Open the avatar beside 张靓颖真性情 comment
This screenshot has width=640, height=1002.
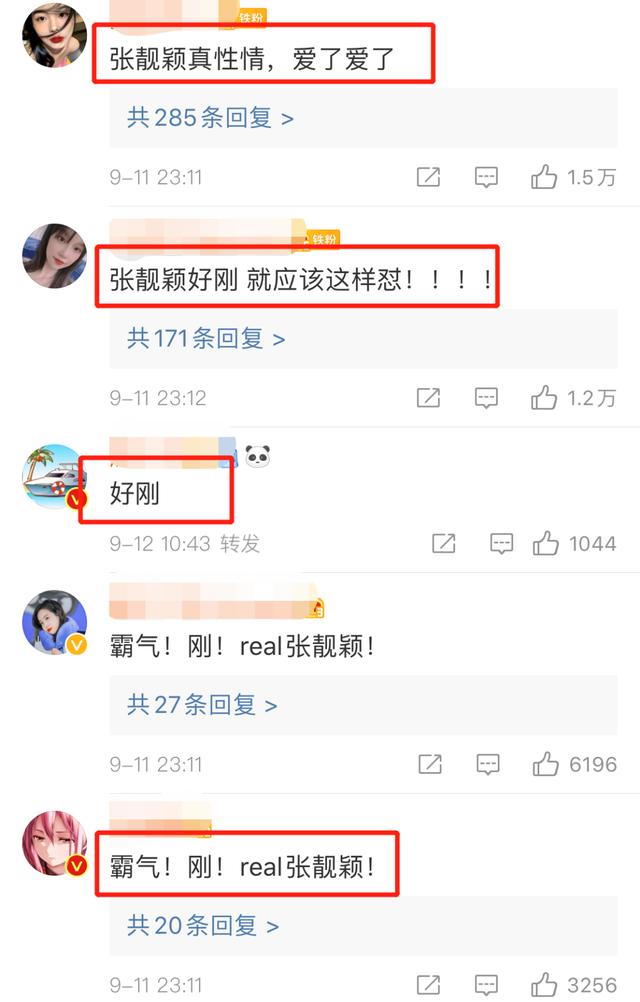coord(54,36)
